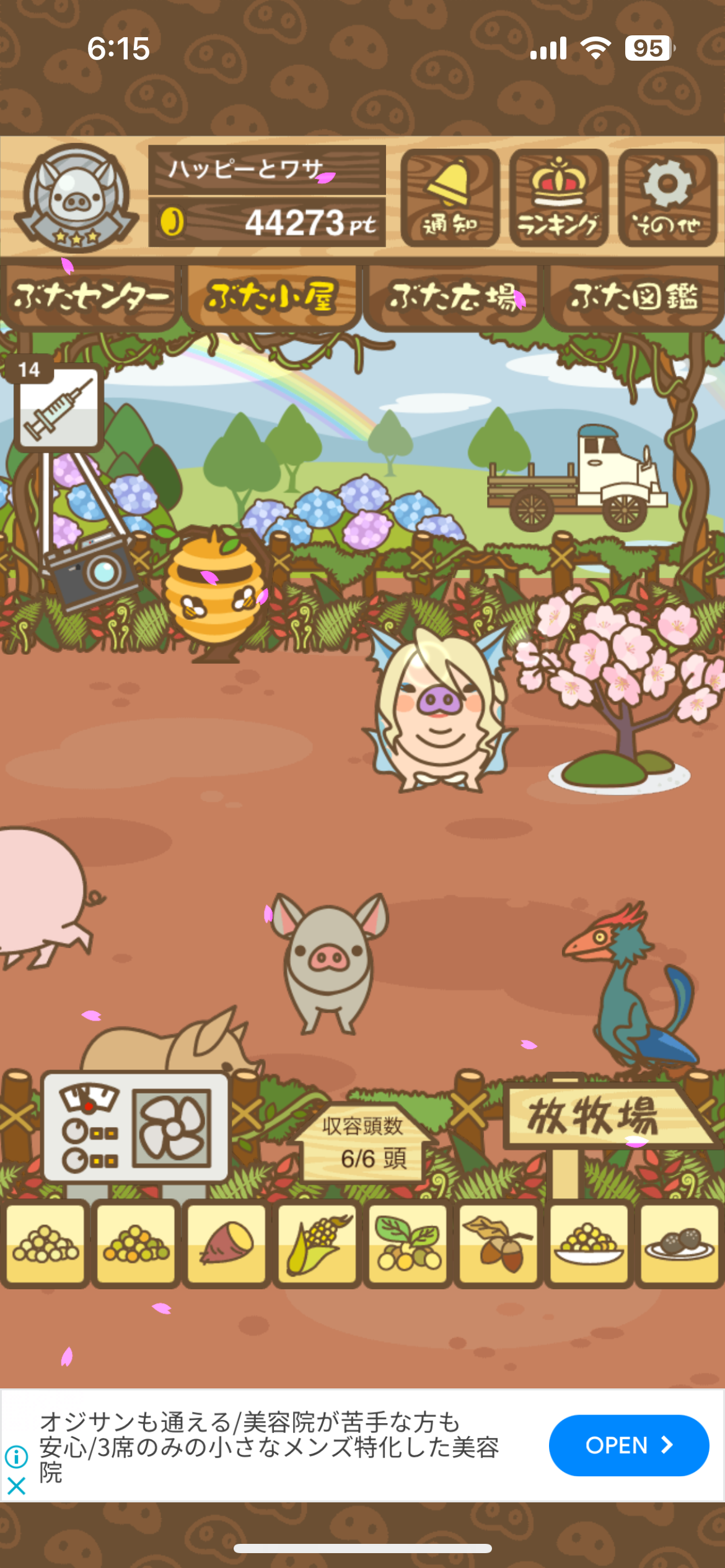Open the ぶた図鑑 encyclopedia tab
Image resolution: width=725 pixels, height=1568 pixels.
click(635, 297)
